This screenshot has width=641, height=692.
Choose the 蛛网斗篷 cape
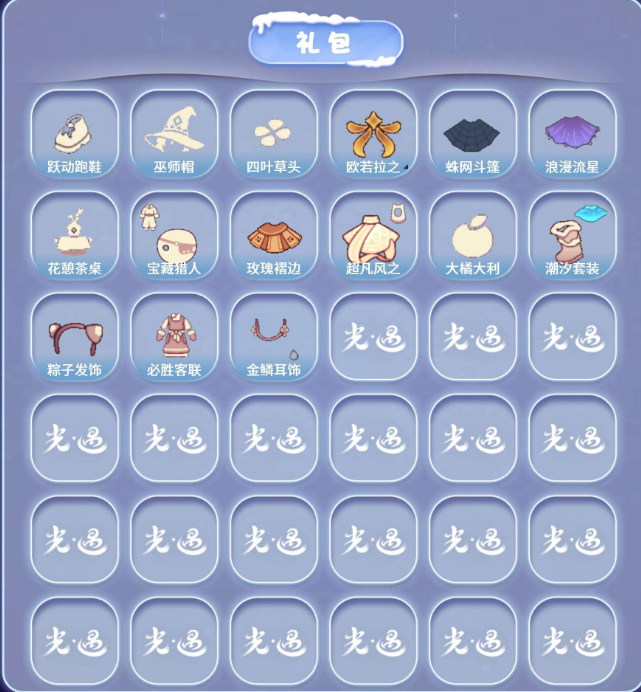[472, 134]
